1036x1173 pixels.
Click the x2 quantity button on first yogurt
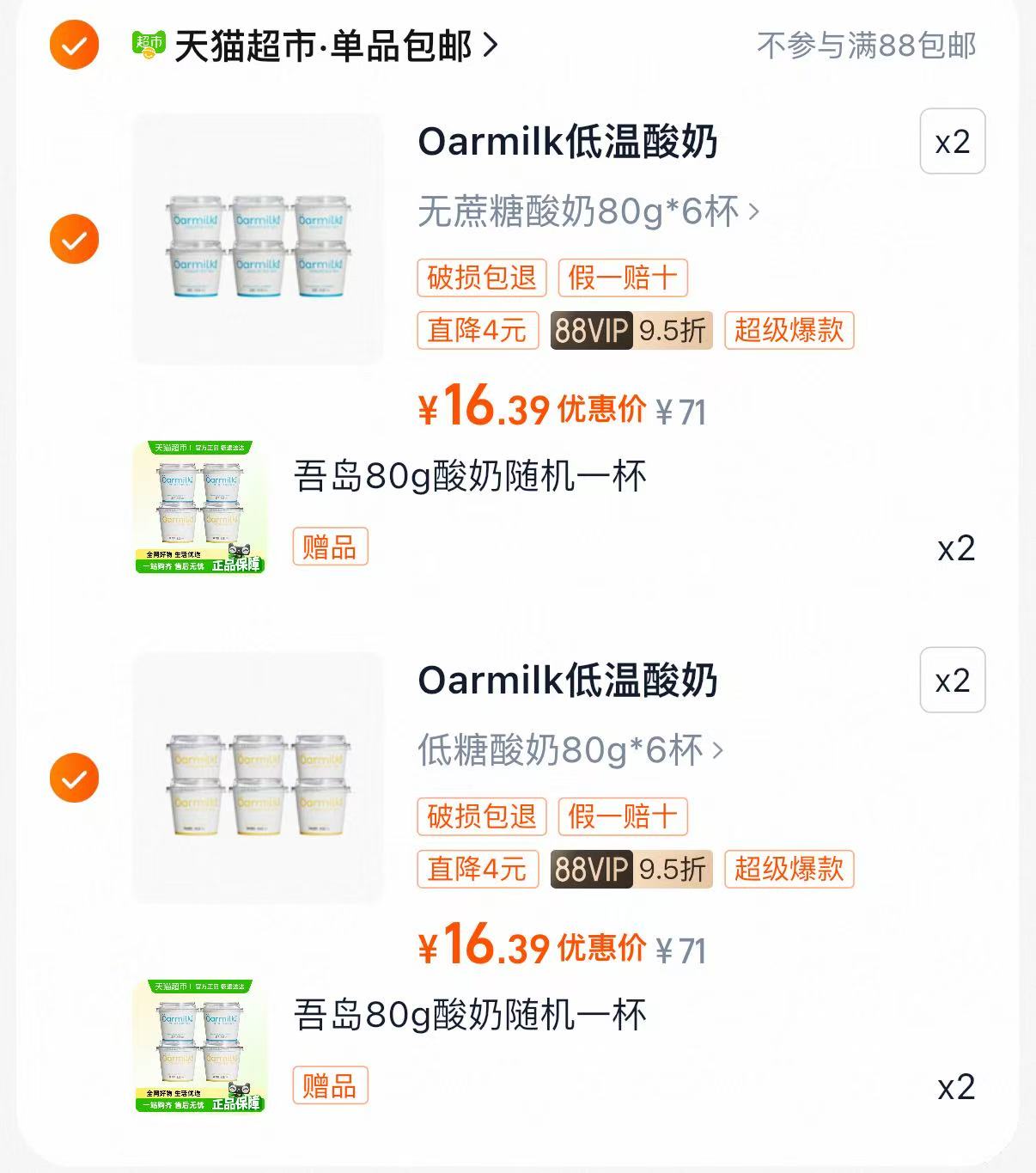pos(952,143)
